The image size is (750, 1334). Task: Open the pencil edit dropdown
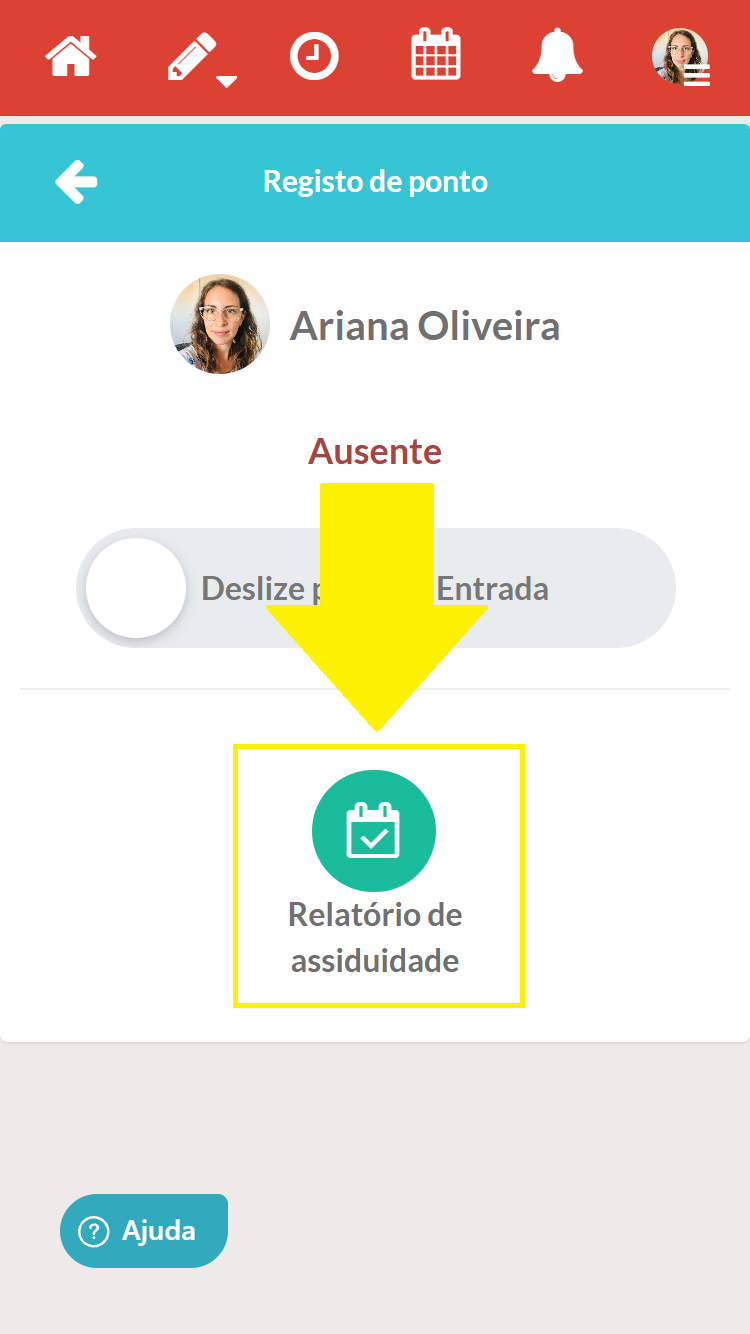(x=198, y=58)
